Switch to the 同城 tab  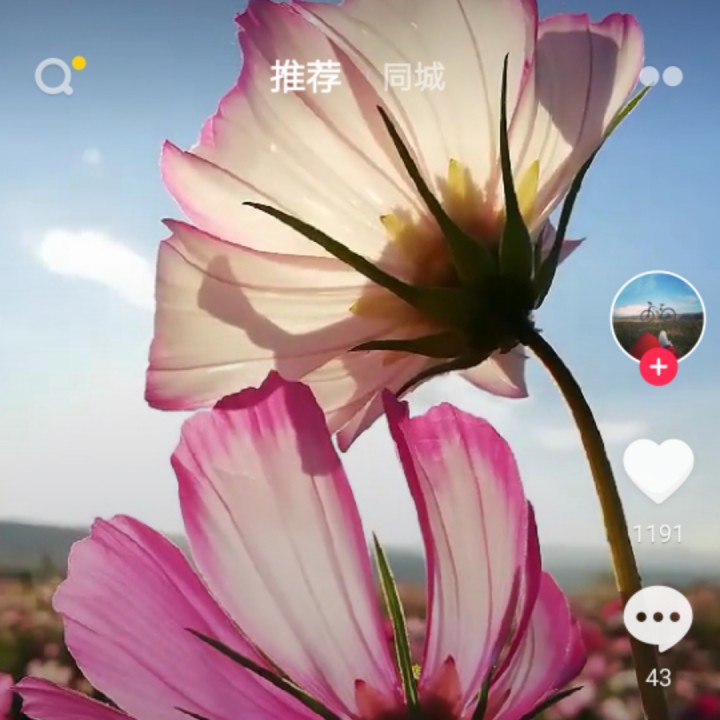tap(414, 77)
